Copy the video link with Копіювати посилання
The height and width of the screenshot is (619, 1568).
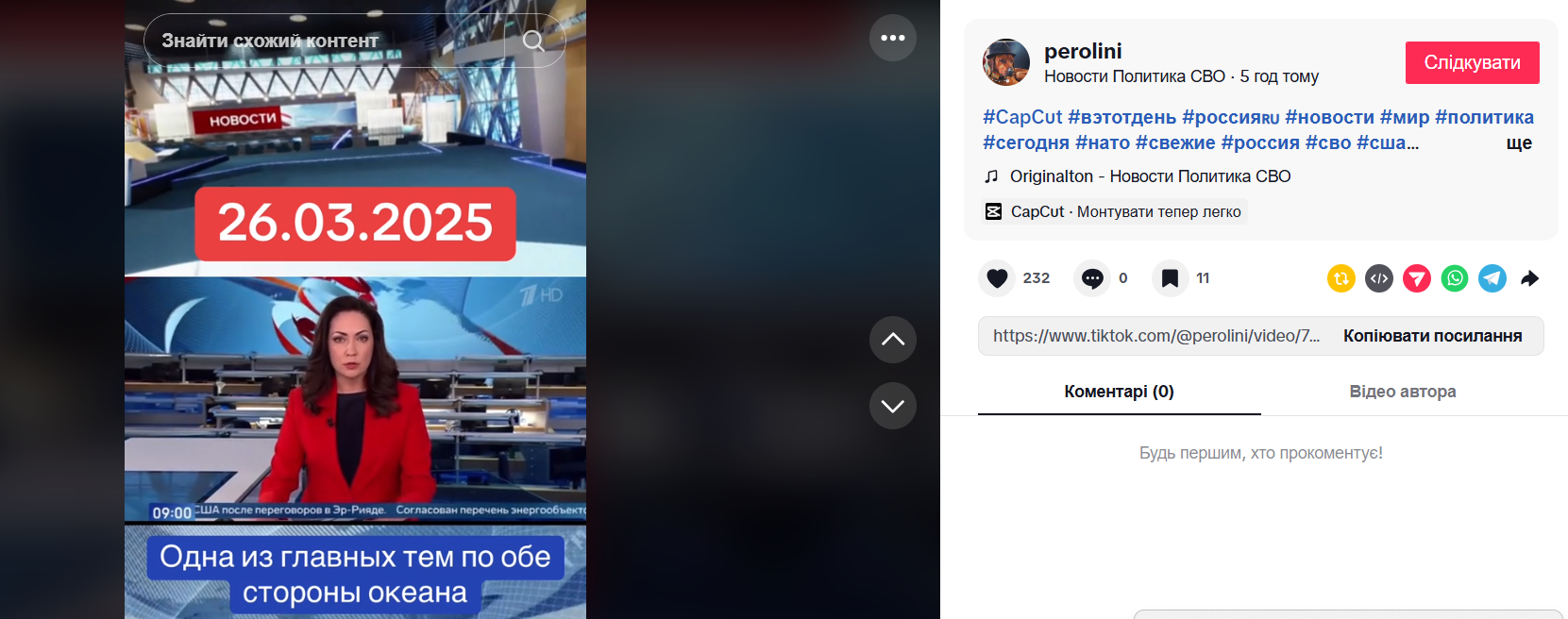pyautogui.click(x=1432, y=336)
